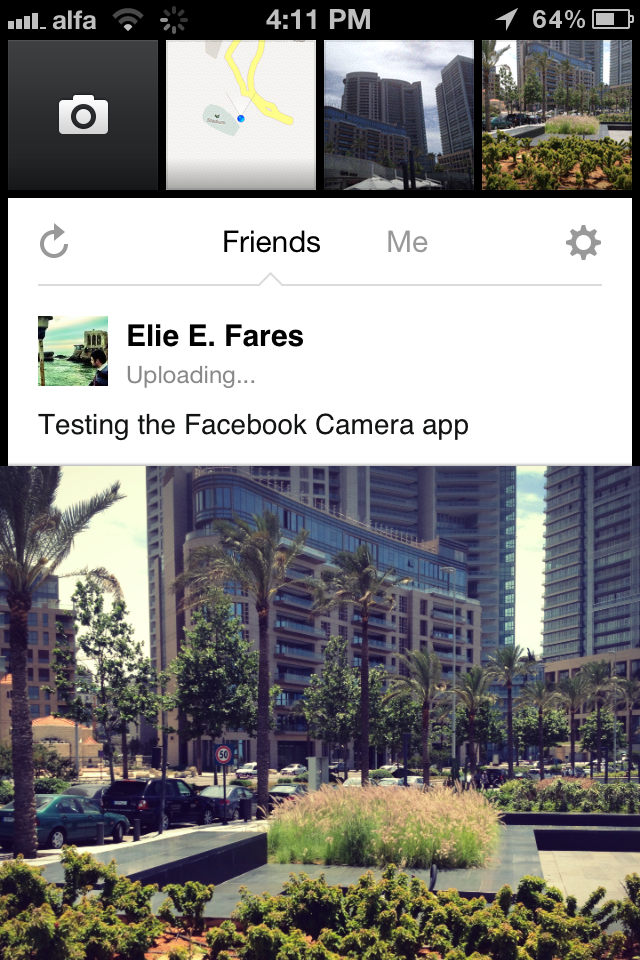The height and width of the screenshot is (960, 640).
Task: Refresh the photo feed
Action: point(54,242)
